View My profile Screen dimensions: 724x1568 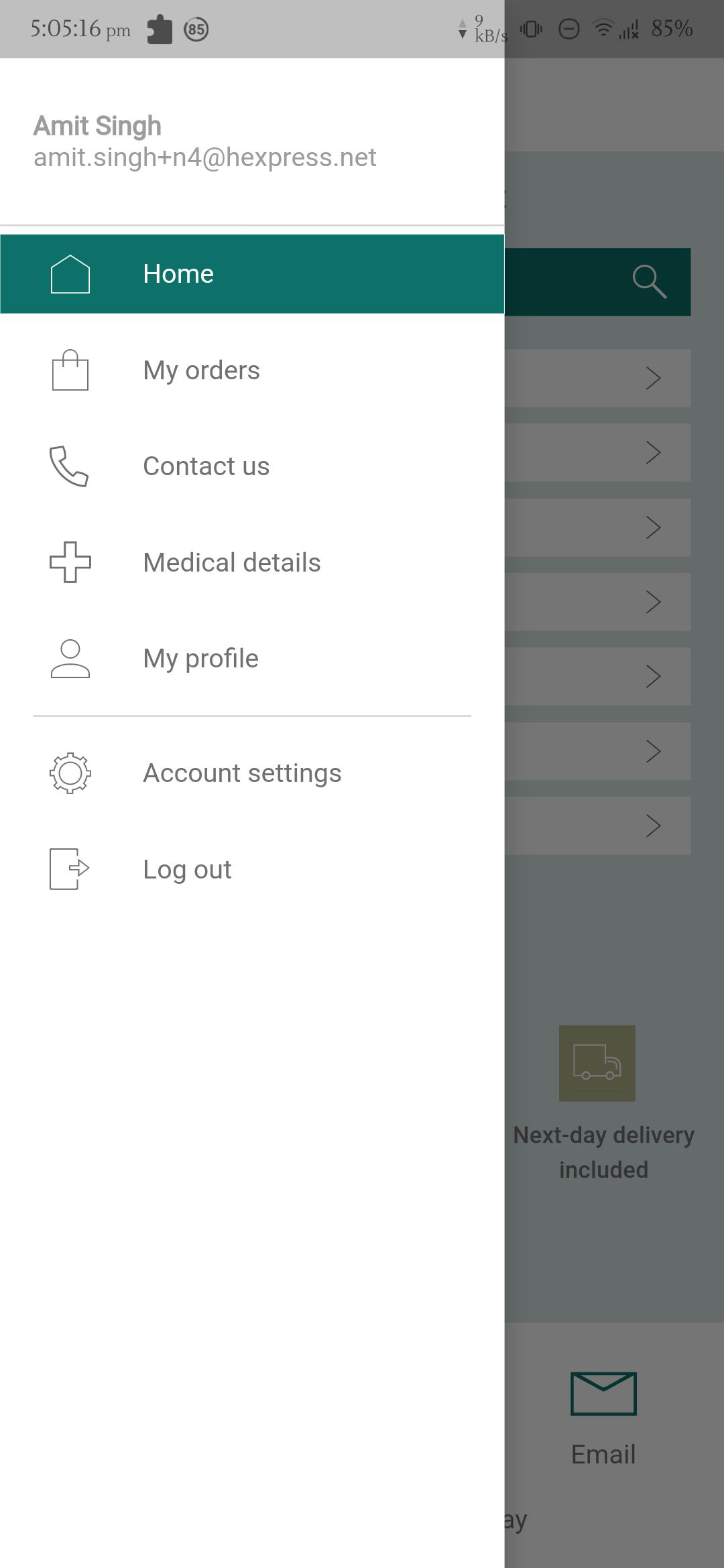252,659
